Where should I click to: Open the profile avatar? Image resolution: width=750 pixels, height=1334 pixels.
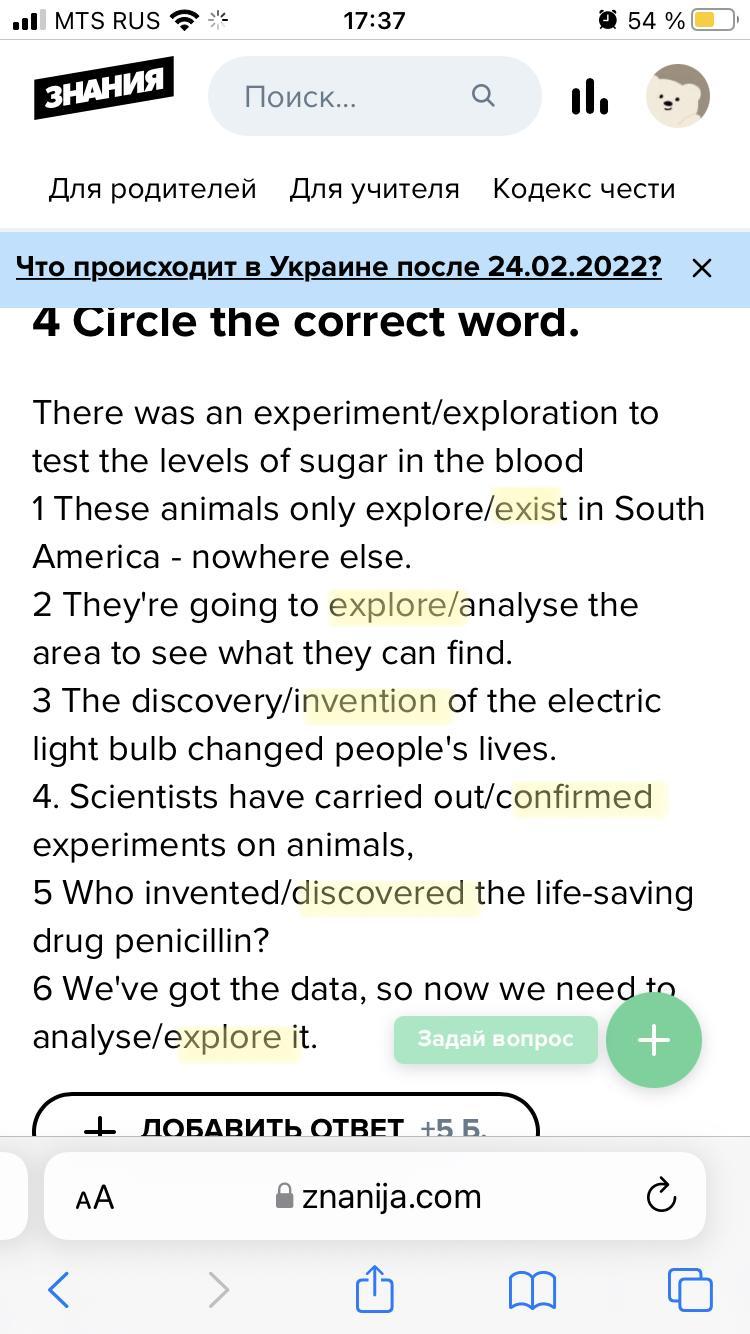coord(677,96)
